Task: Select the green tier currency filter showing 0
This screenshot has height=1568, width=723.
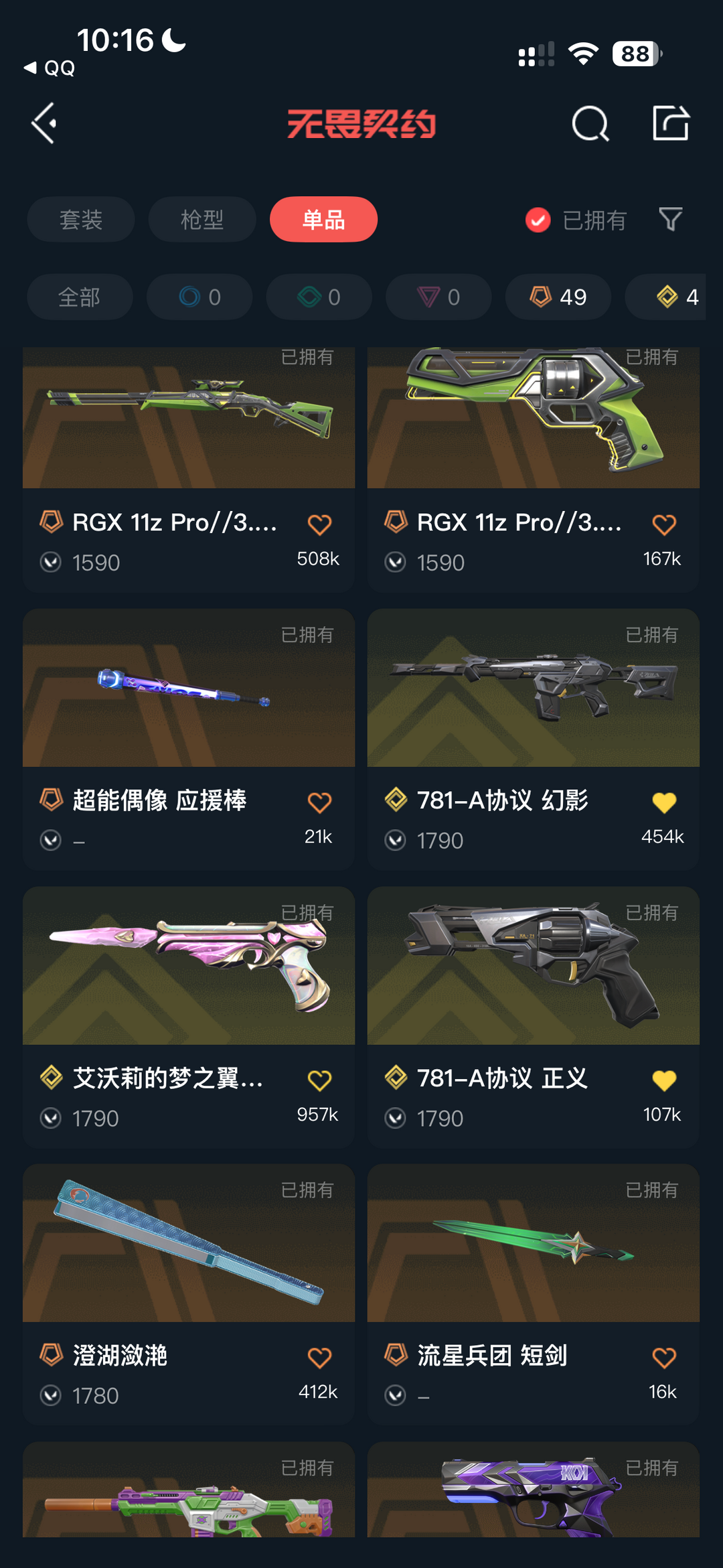Action: (318, 297)
